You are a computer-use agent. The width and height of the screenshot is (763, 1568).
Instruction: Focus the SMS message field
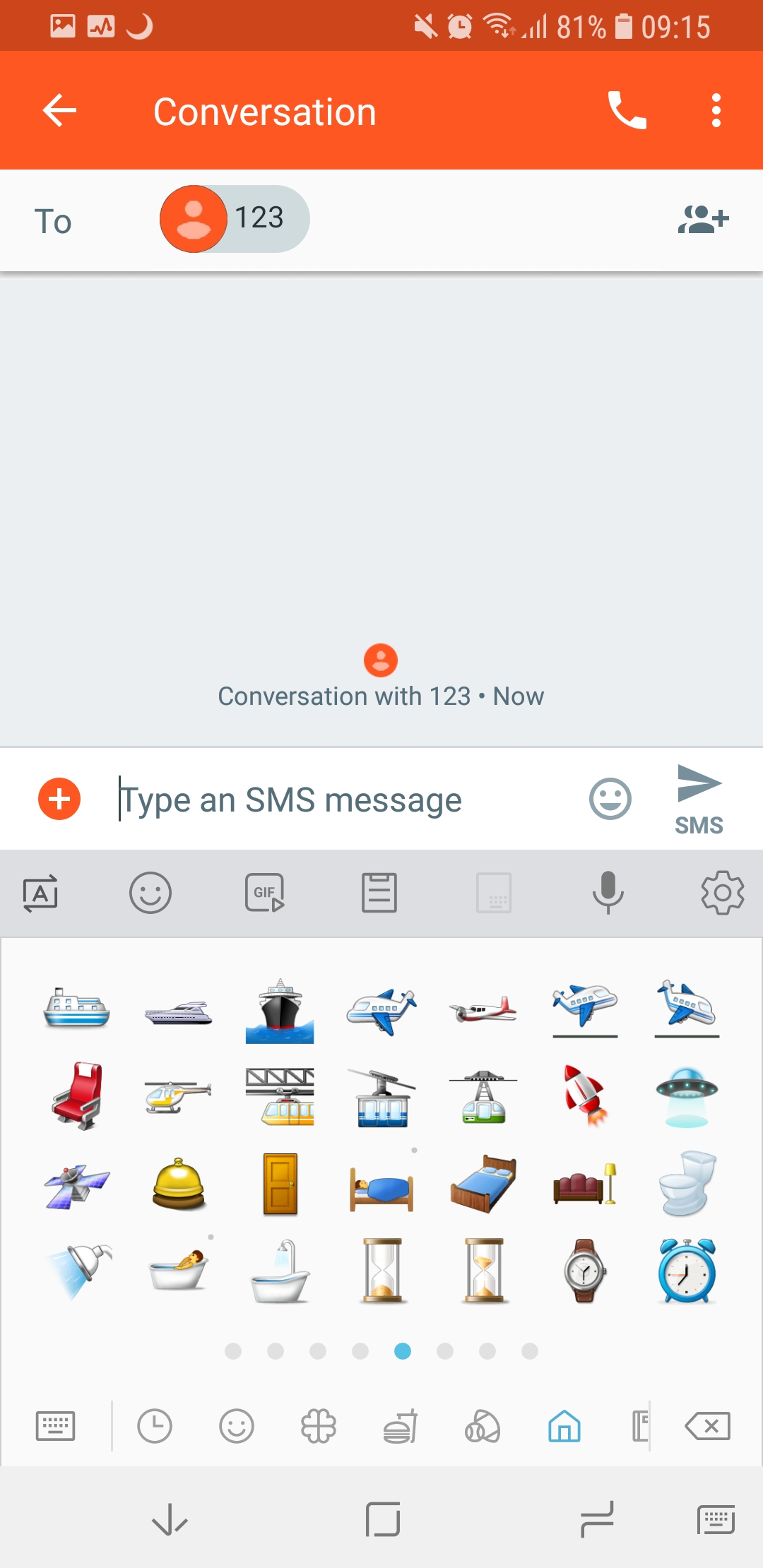click(346, 800)
